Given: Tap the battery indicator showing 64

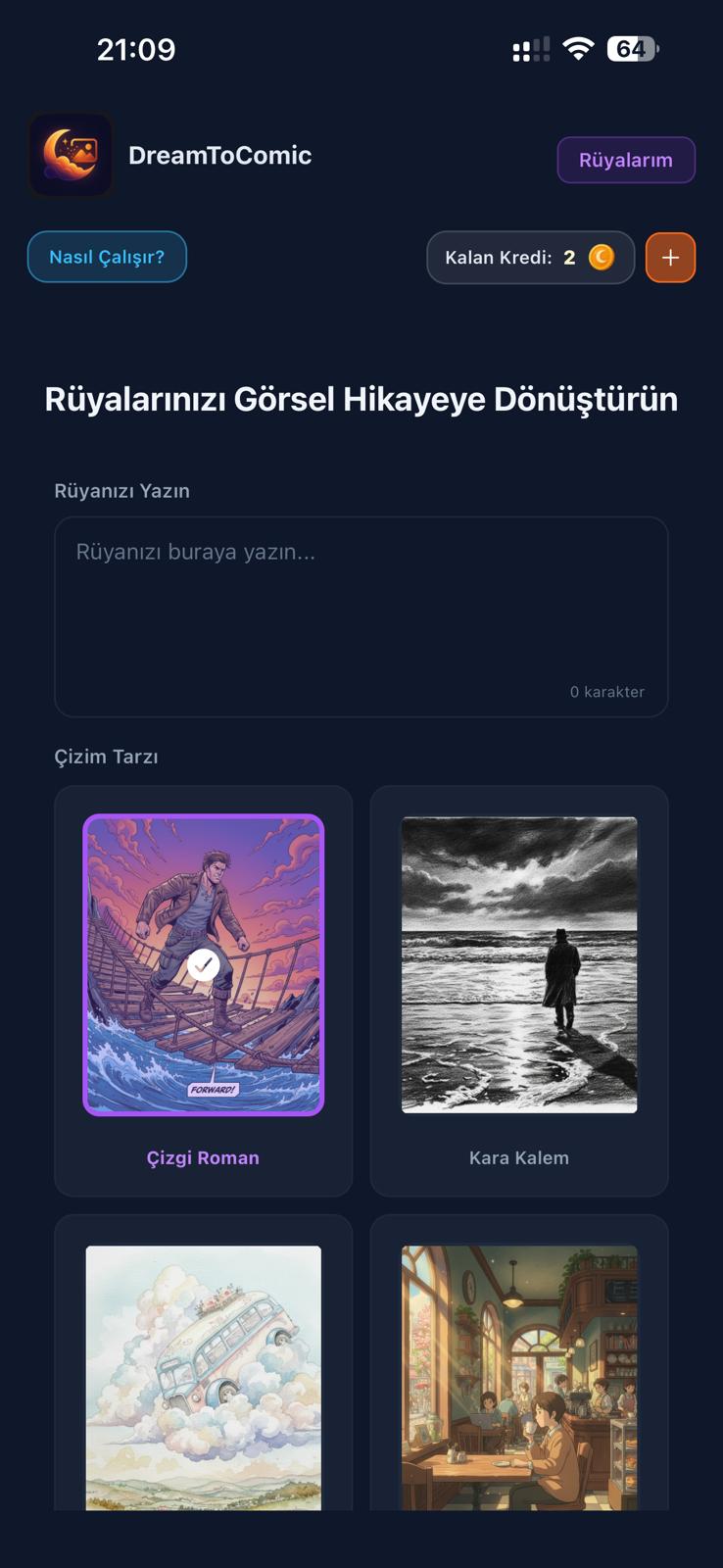Looking at the screenshot, I should [634, 48].
